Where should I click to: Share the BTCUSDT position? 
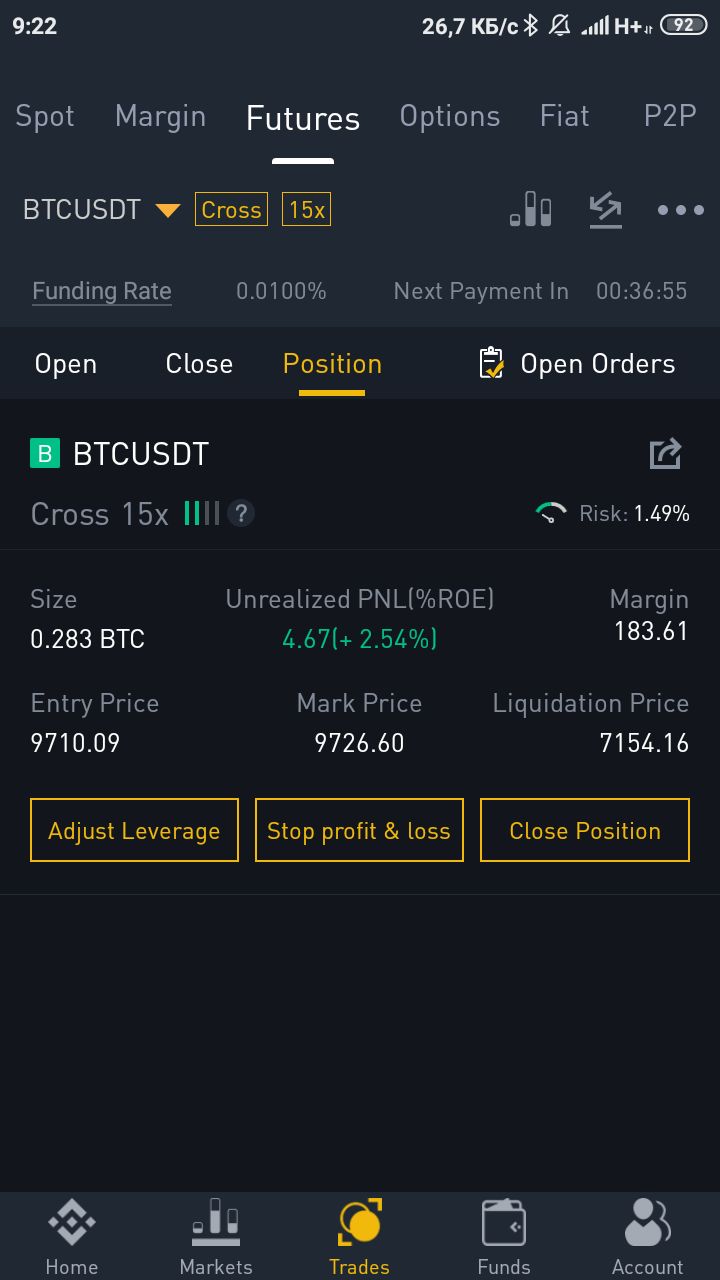coord(666,454)
